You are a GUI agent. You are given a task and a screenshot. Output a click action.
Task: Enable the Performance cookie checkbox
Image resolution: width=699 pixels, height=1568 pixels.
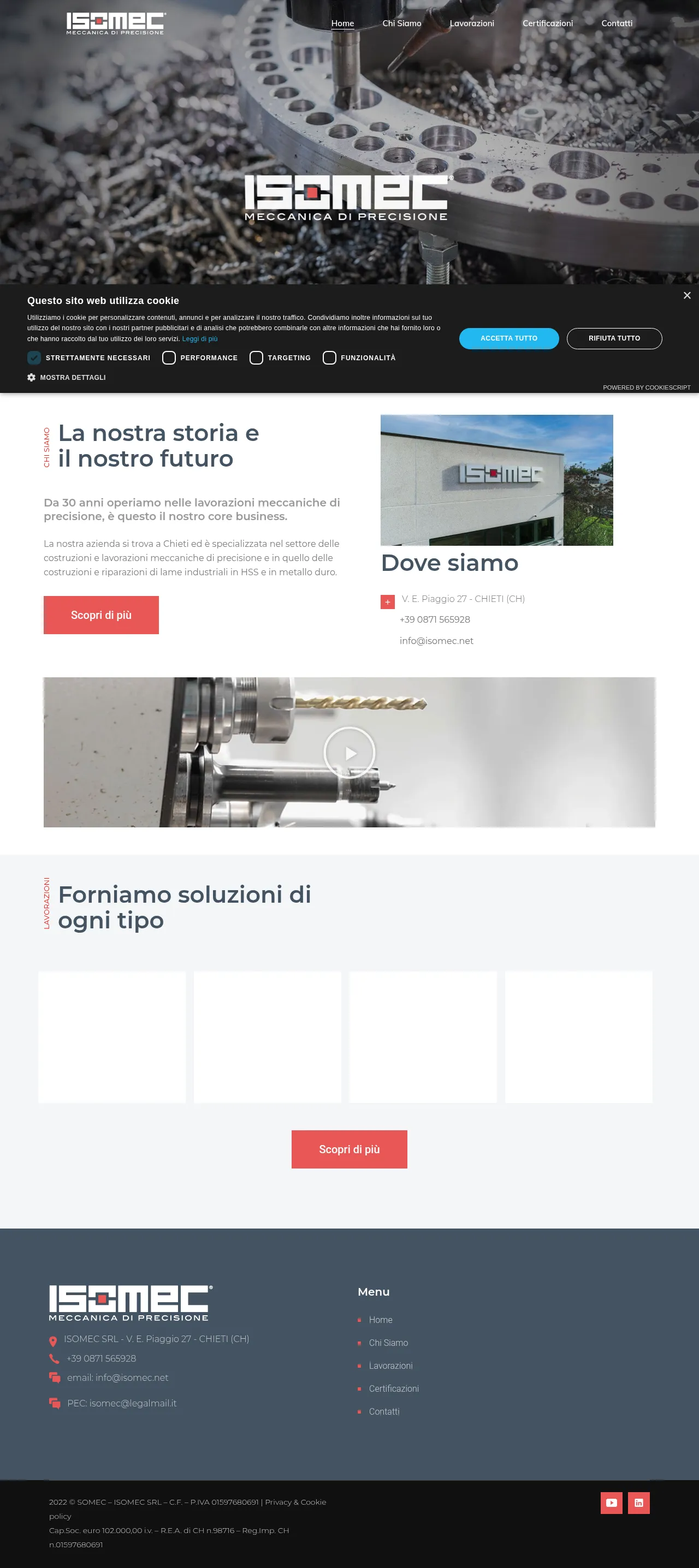169,358
